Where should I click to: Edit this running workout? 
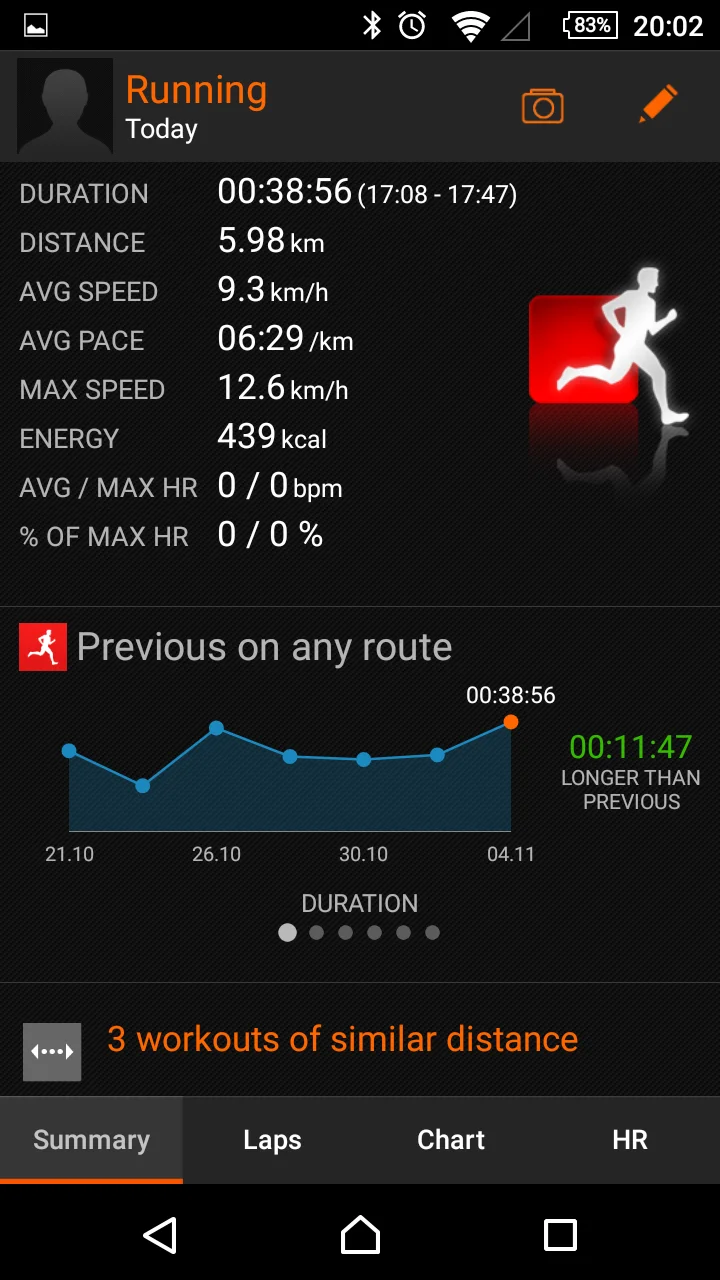[x=658, y=104]
